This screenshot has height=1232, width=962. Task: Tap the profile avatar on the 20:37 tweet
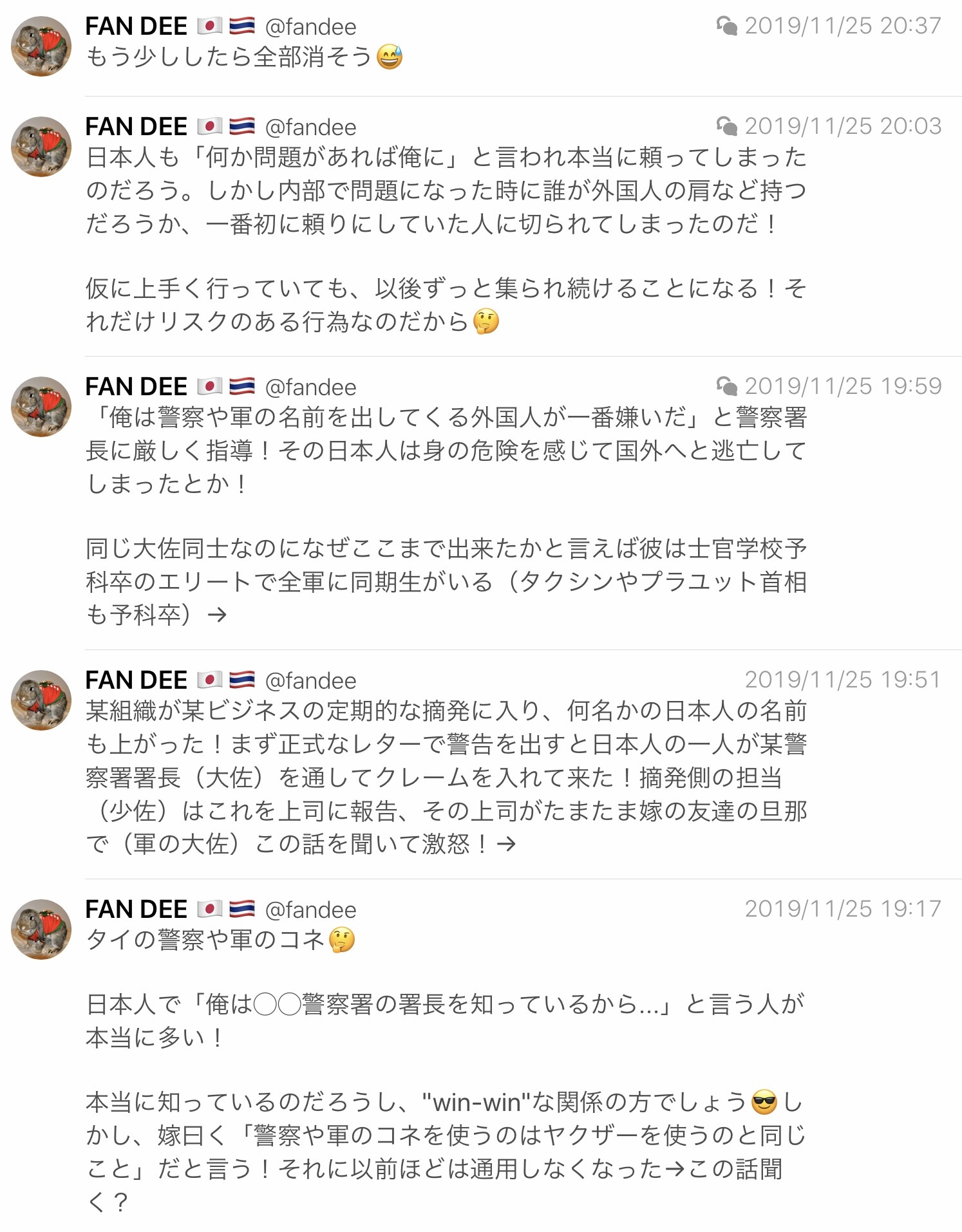tap(41, 46)
